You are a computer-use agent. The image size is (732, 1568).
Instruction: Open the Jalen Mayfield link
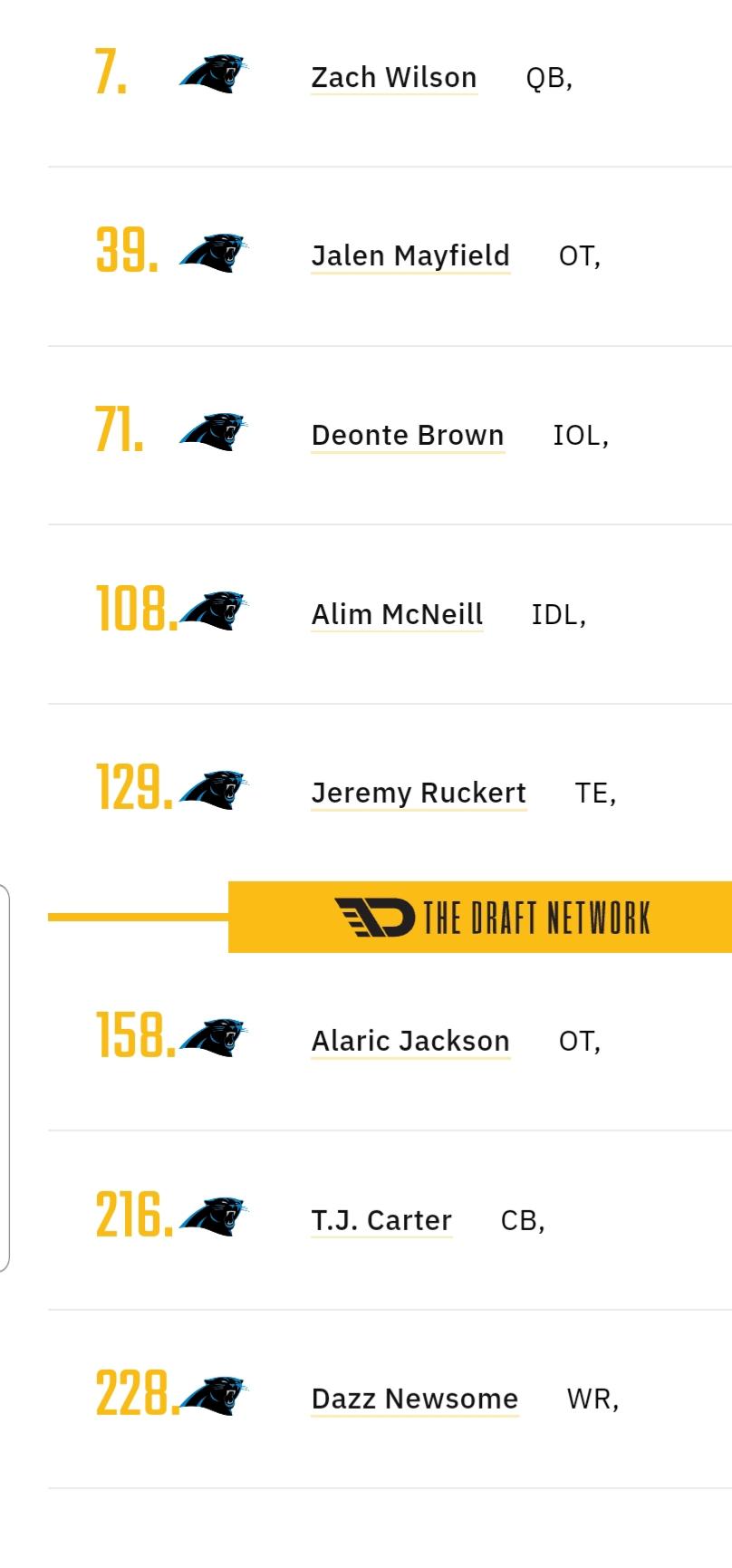point(410,256)
